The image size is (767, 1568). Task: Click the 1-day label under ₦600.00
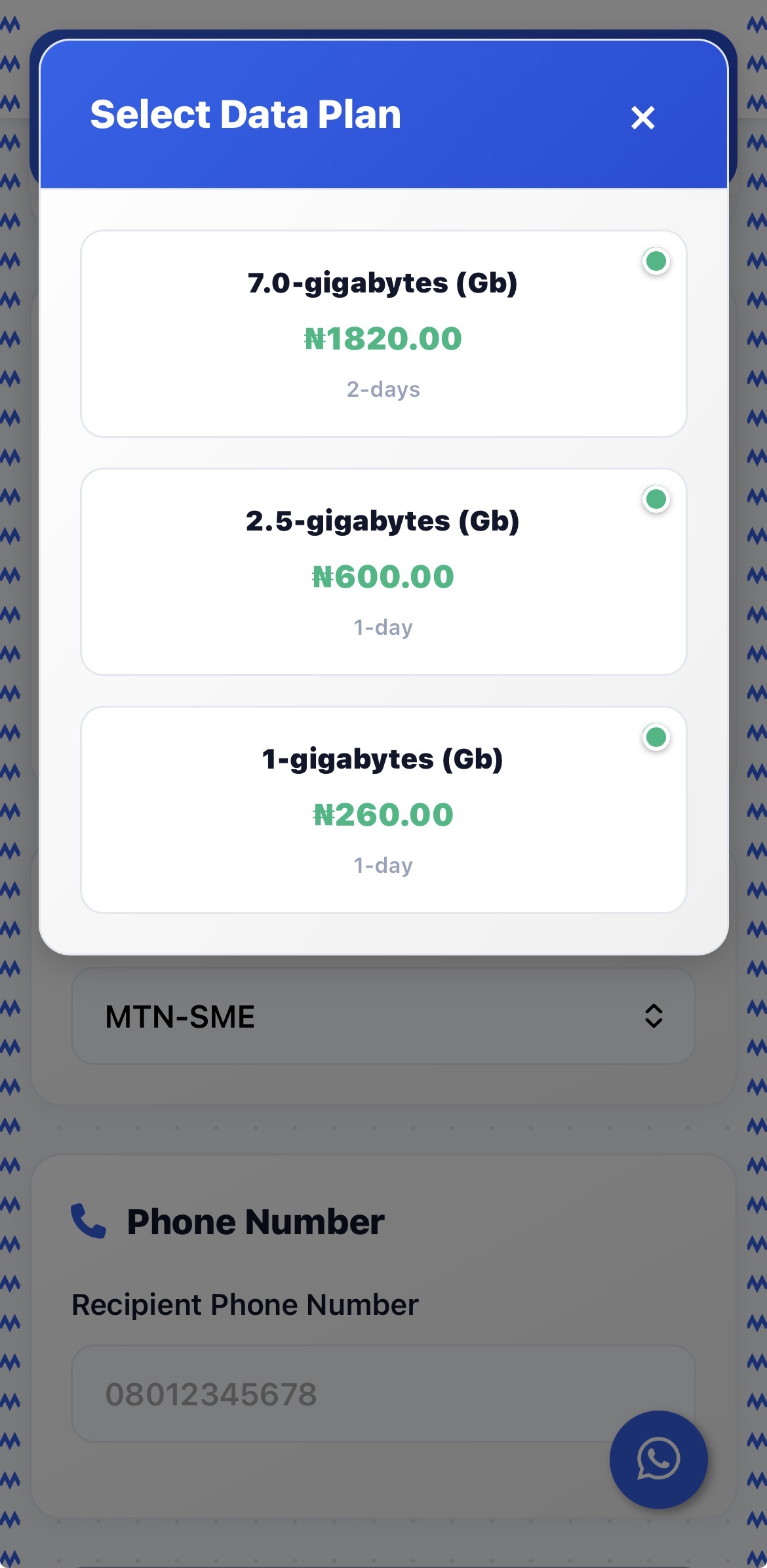coord(382,627)
